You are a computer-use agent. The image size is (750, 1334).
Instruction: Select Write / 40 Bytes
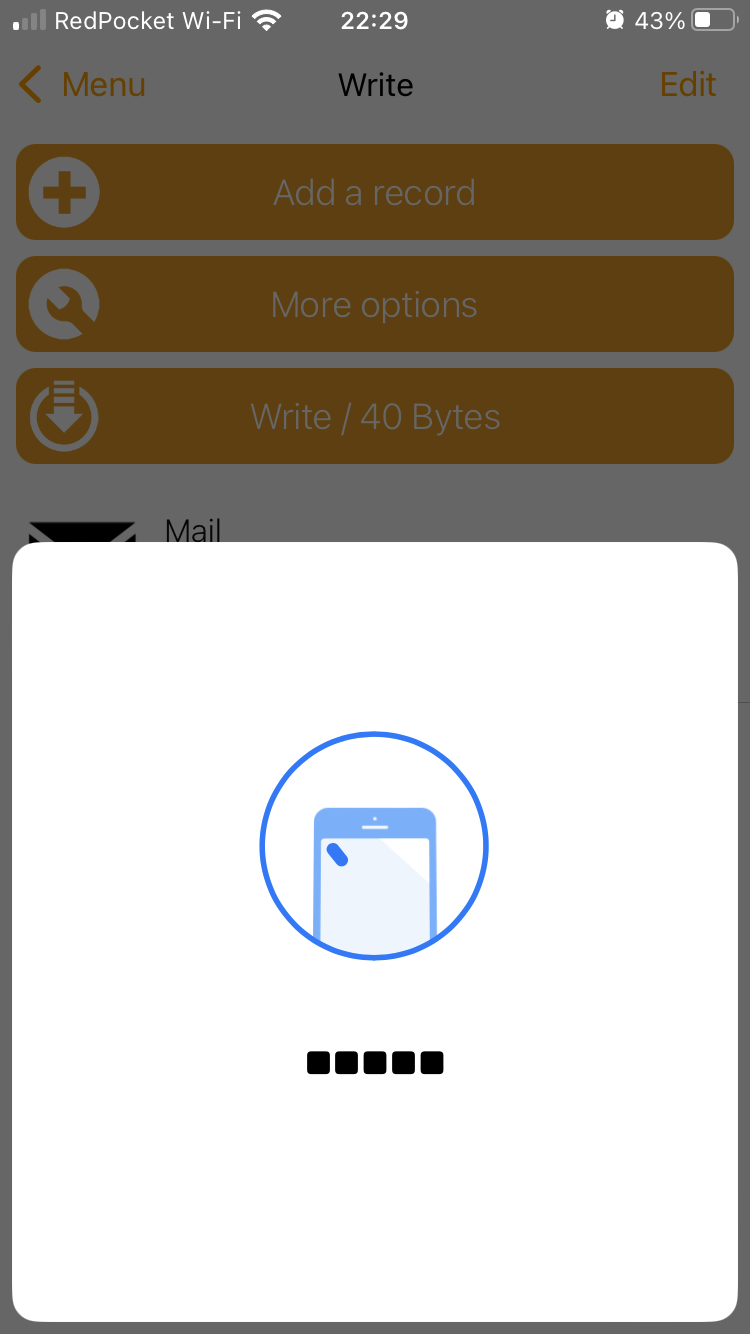click(x=375, y=416)
